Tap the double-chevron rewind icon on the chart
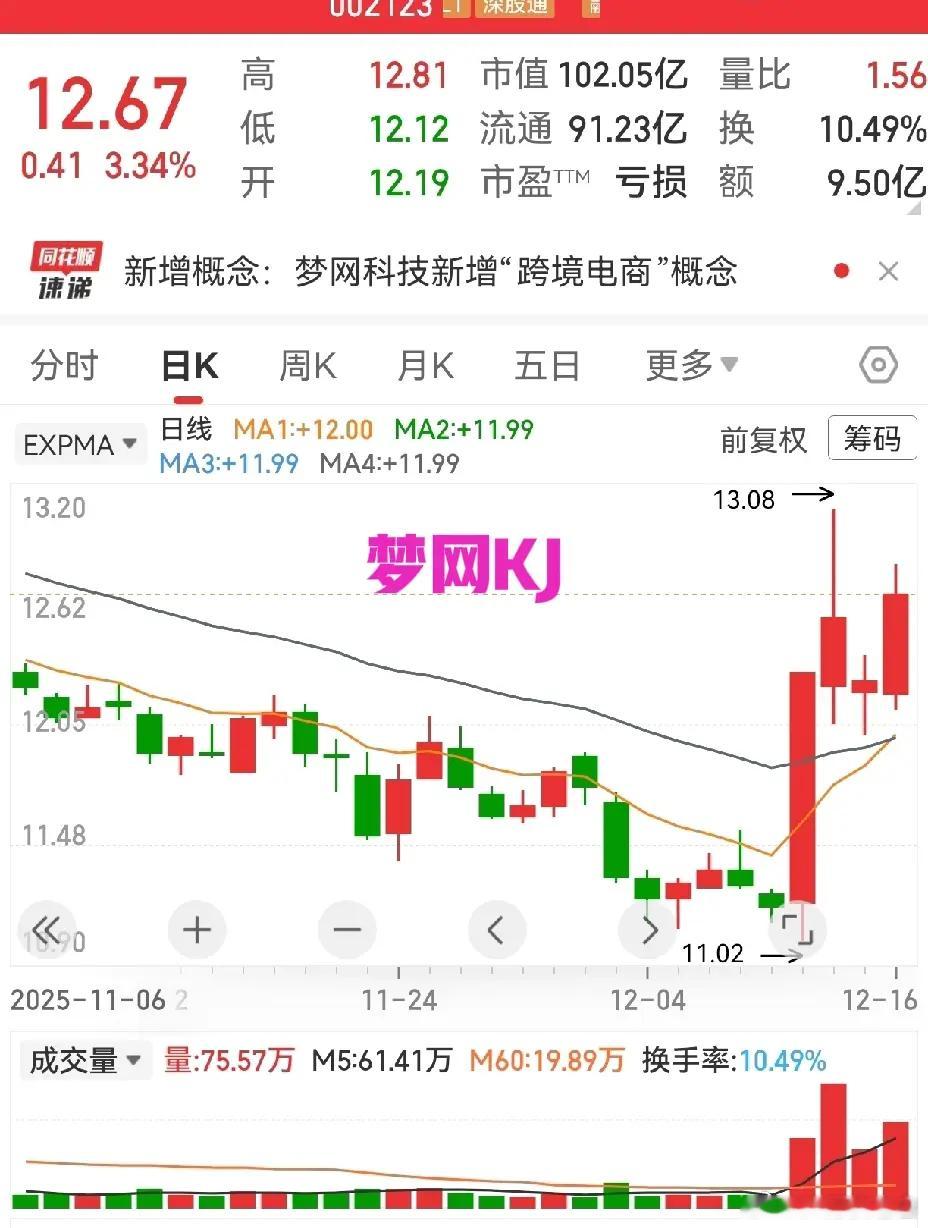The width and height of the screenshot is (928, 1228). [47, 929]
